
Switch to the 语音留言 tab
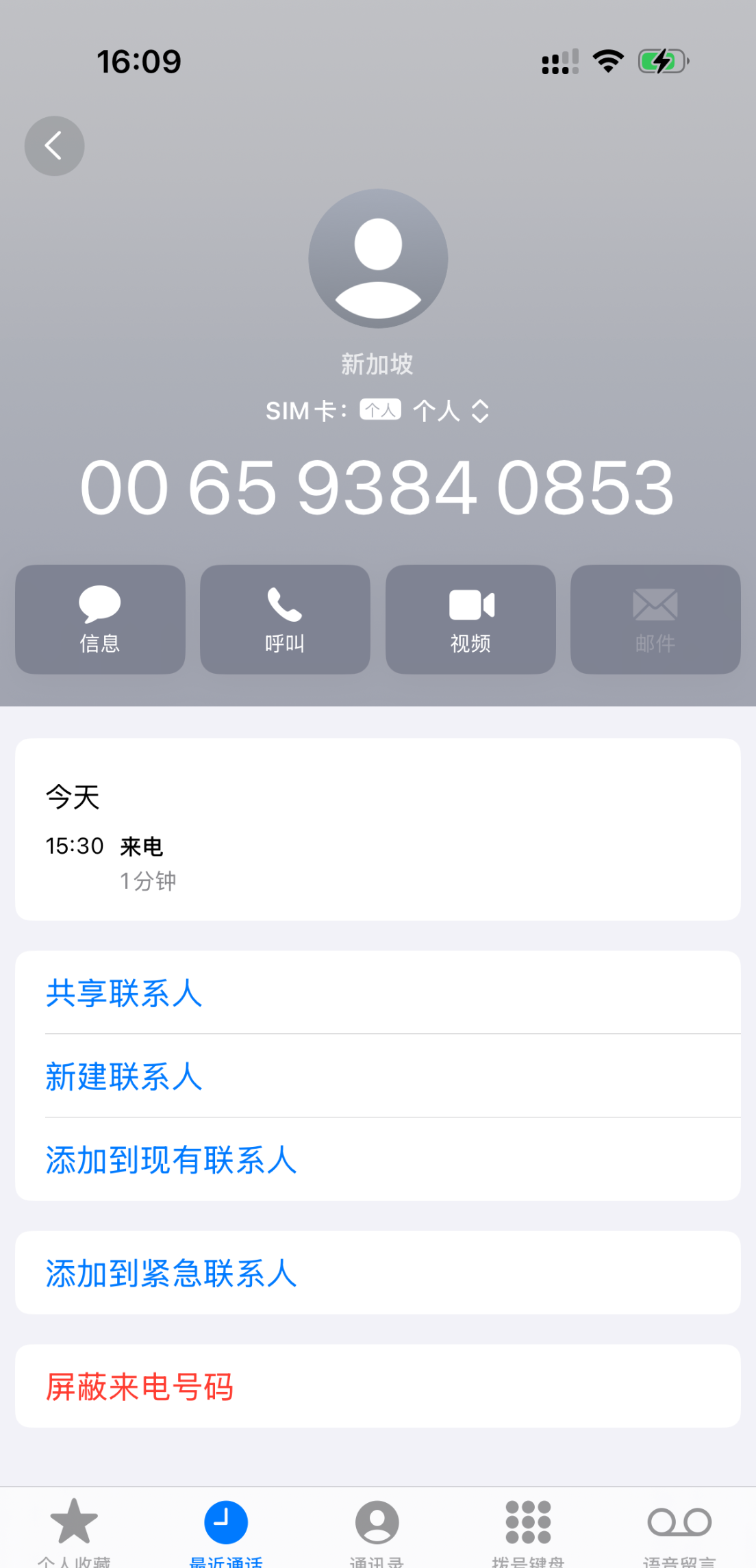click(679, 1530)
